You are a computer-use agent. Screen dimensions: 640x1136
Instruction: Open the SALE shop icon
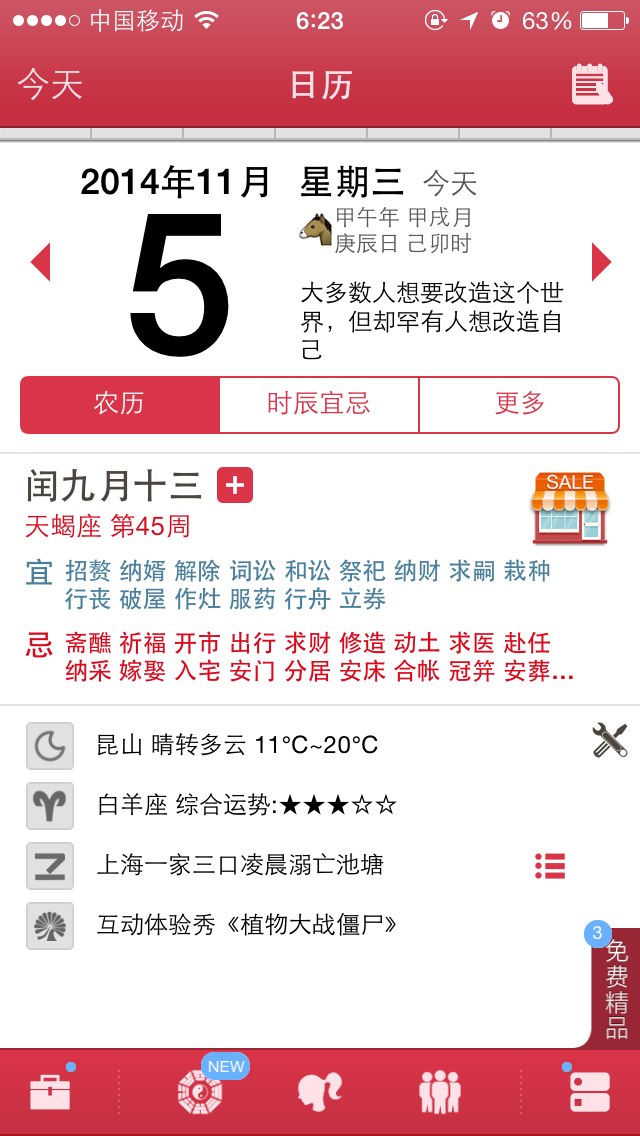pyautogui.click(x=569, y=508)
